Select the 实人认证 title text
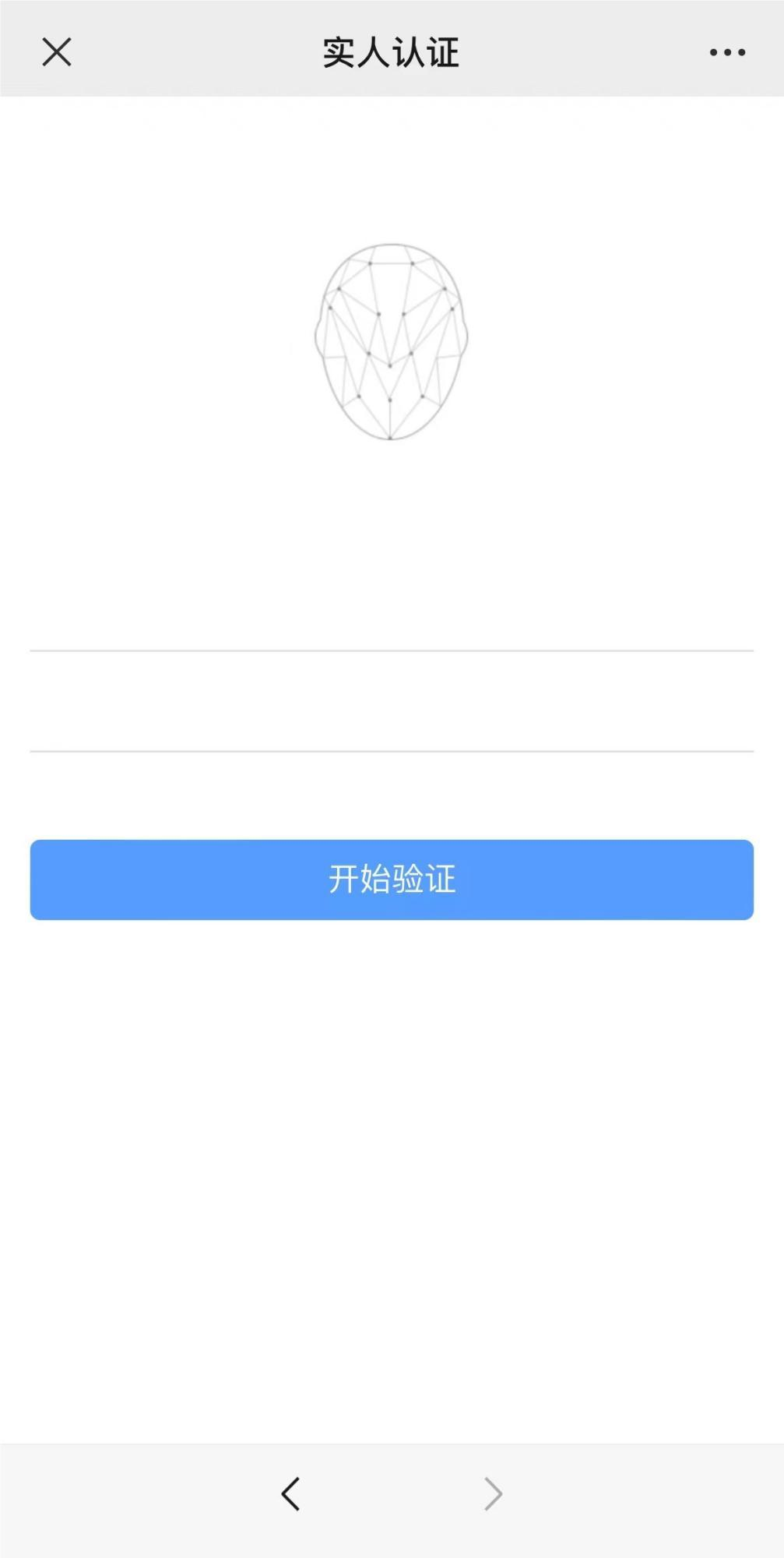The image size is (784, 1558). (x=392, y=51)
